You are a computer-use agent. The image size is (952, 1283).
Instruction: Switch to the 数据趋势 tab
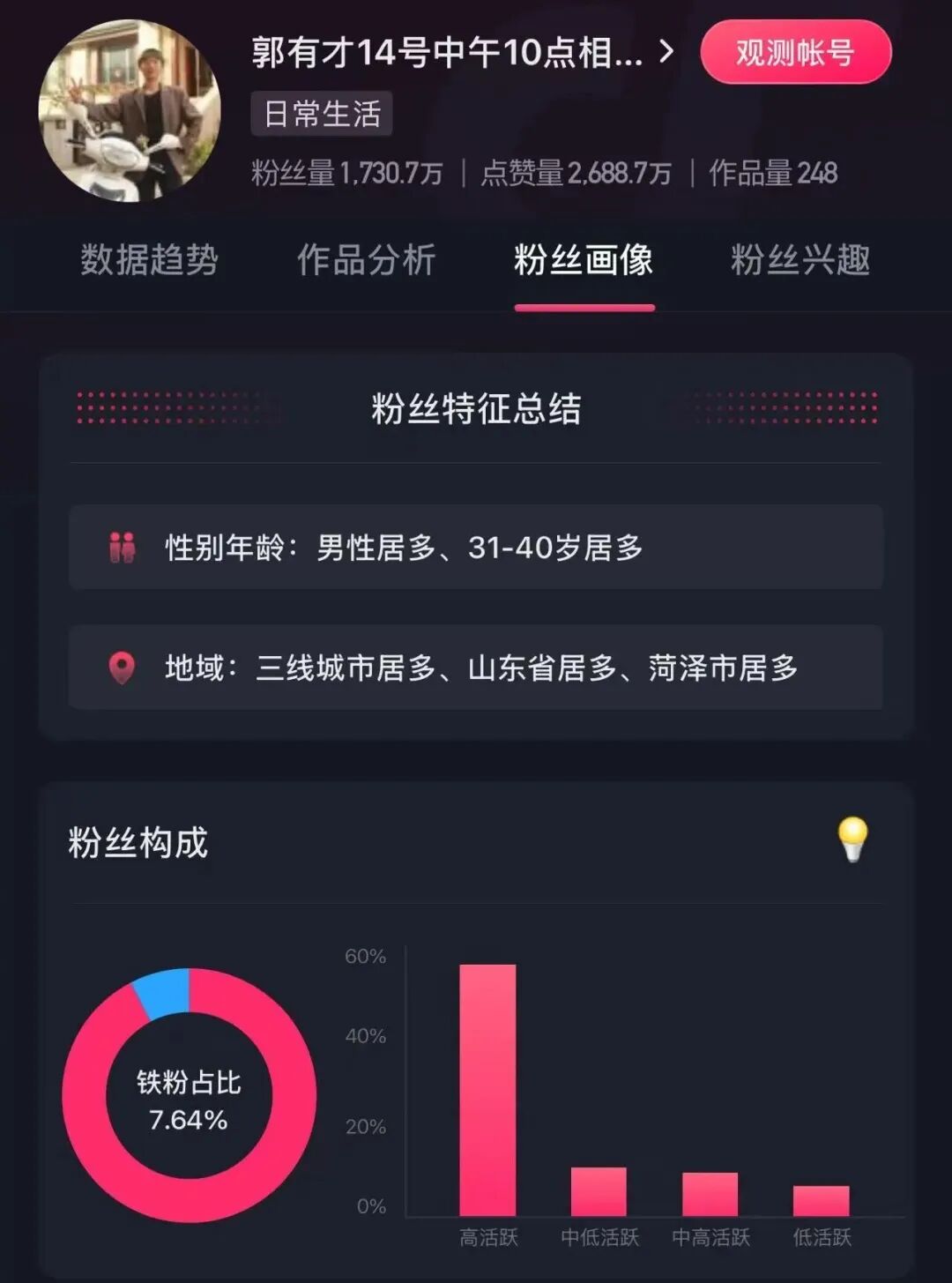click(x=149, y=260)
